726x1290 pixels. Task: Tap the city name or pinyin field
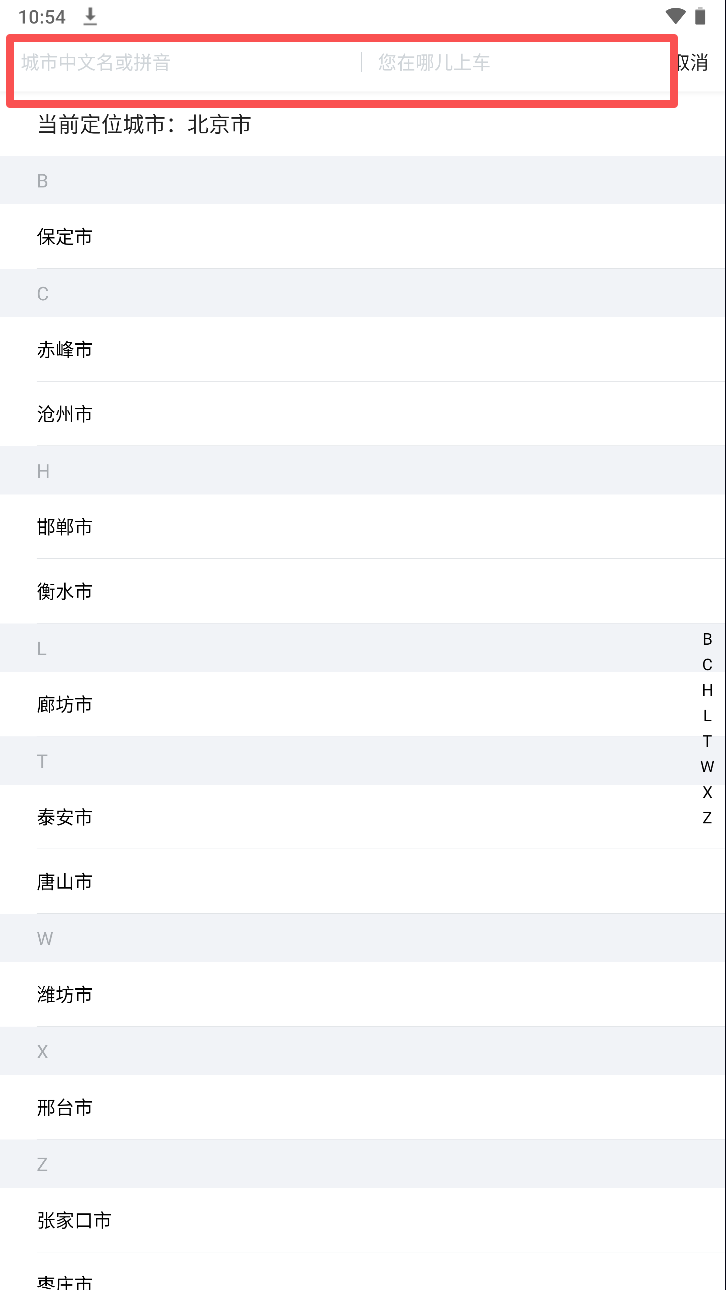185,63
